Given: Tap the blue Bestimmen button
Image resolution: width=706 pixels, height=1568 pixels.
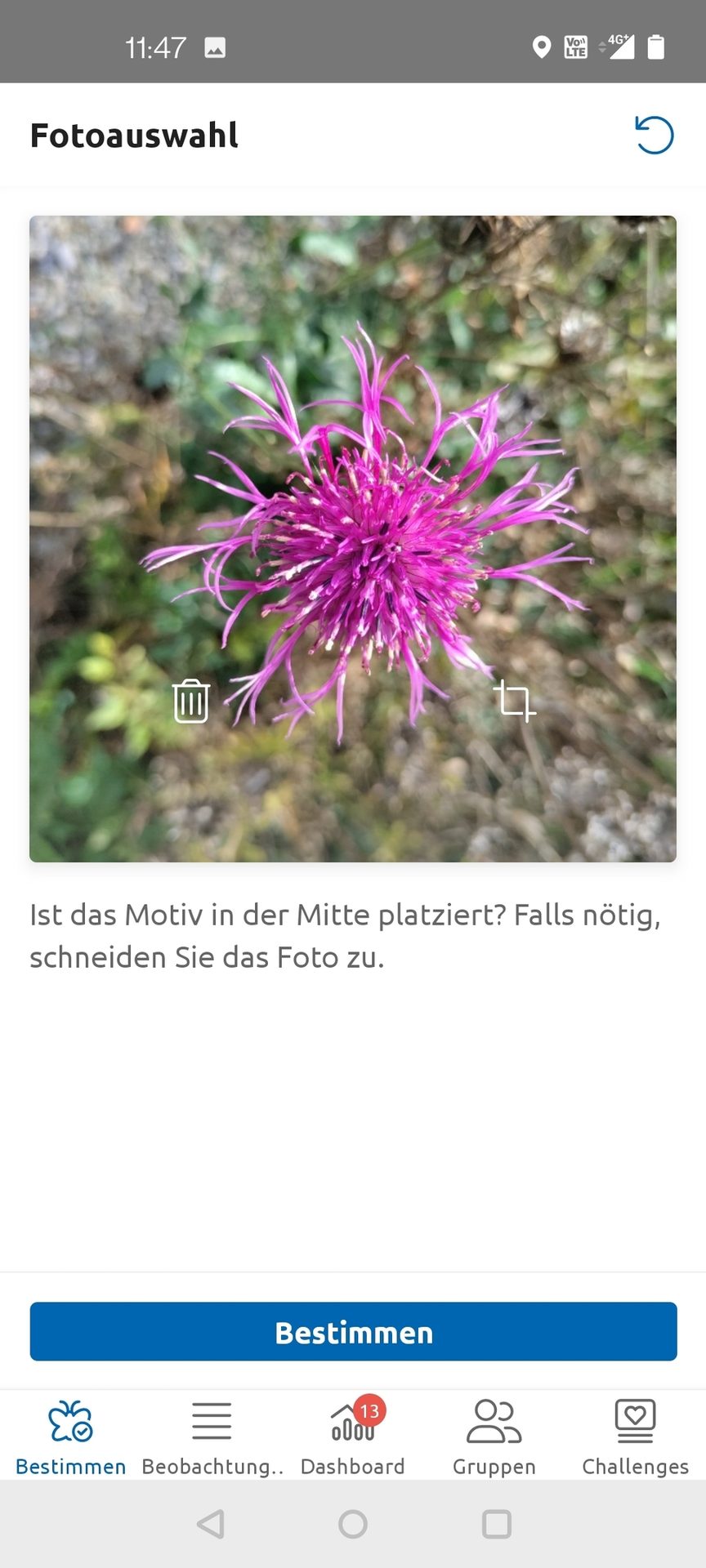Looking at the screenshot, I should pos(353,1332).
